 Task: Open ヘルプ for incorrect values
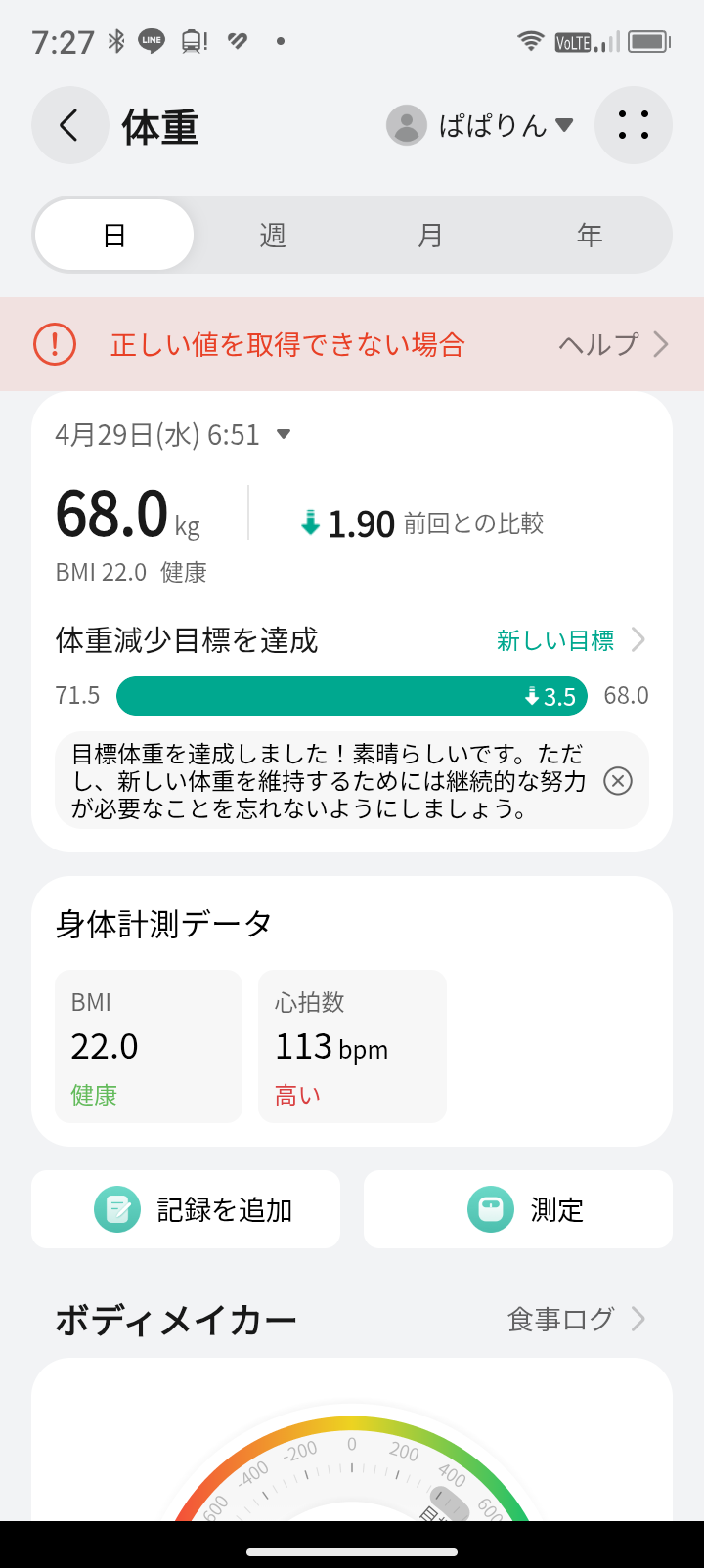(x=613, y=344)
